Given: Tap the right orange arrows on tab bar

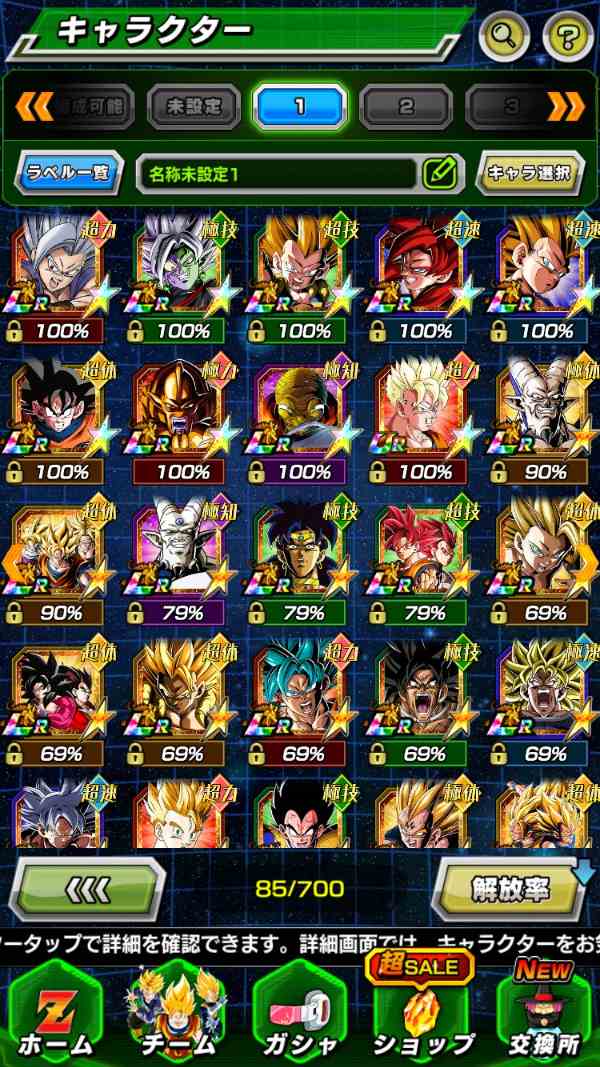Looking at the screenshot, I should [565, 106].
